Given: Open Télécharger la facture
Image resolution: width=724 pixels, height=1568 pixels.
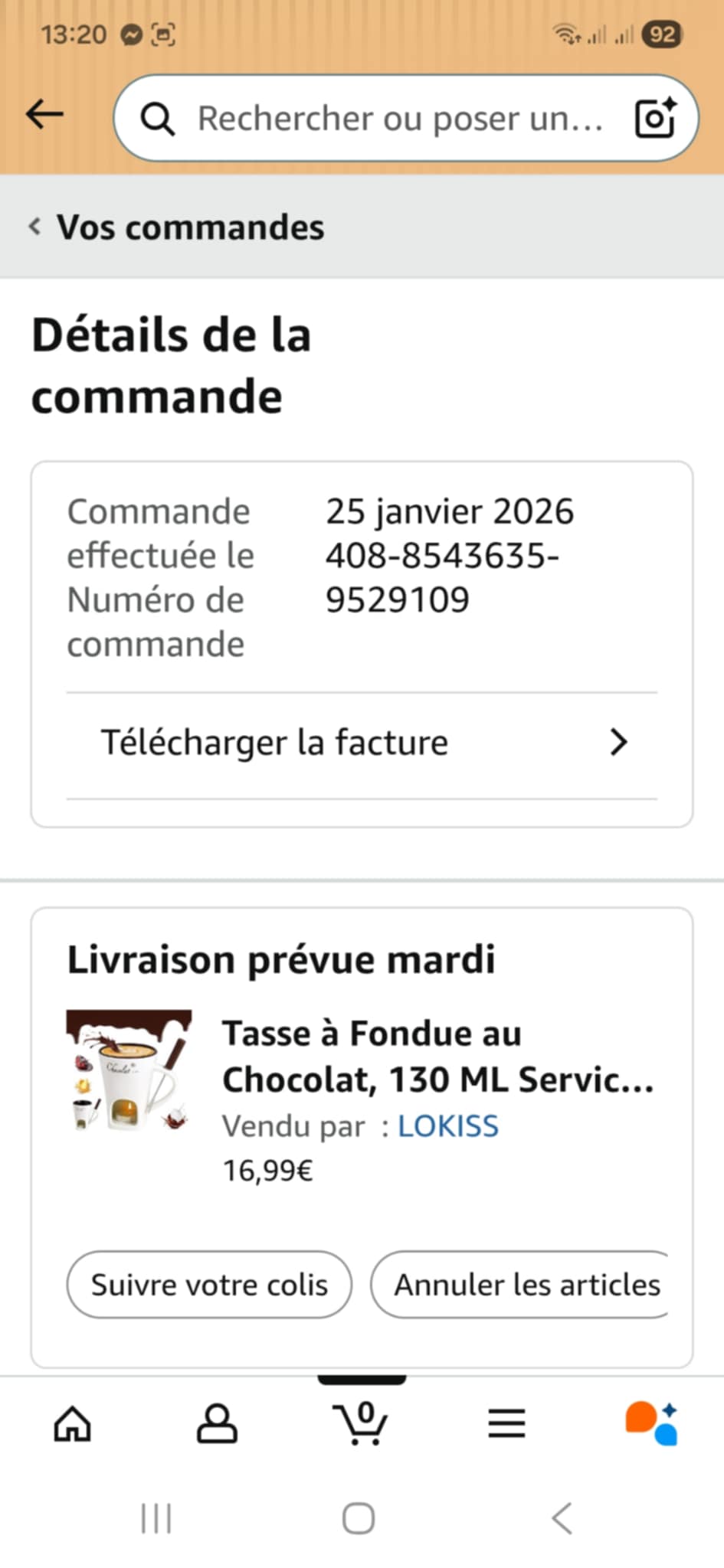Looking at the screenshot, I should pyautogui.click(x=362, y=743).
